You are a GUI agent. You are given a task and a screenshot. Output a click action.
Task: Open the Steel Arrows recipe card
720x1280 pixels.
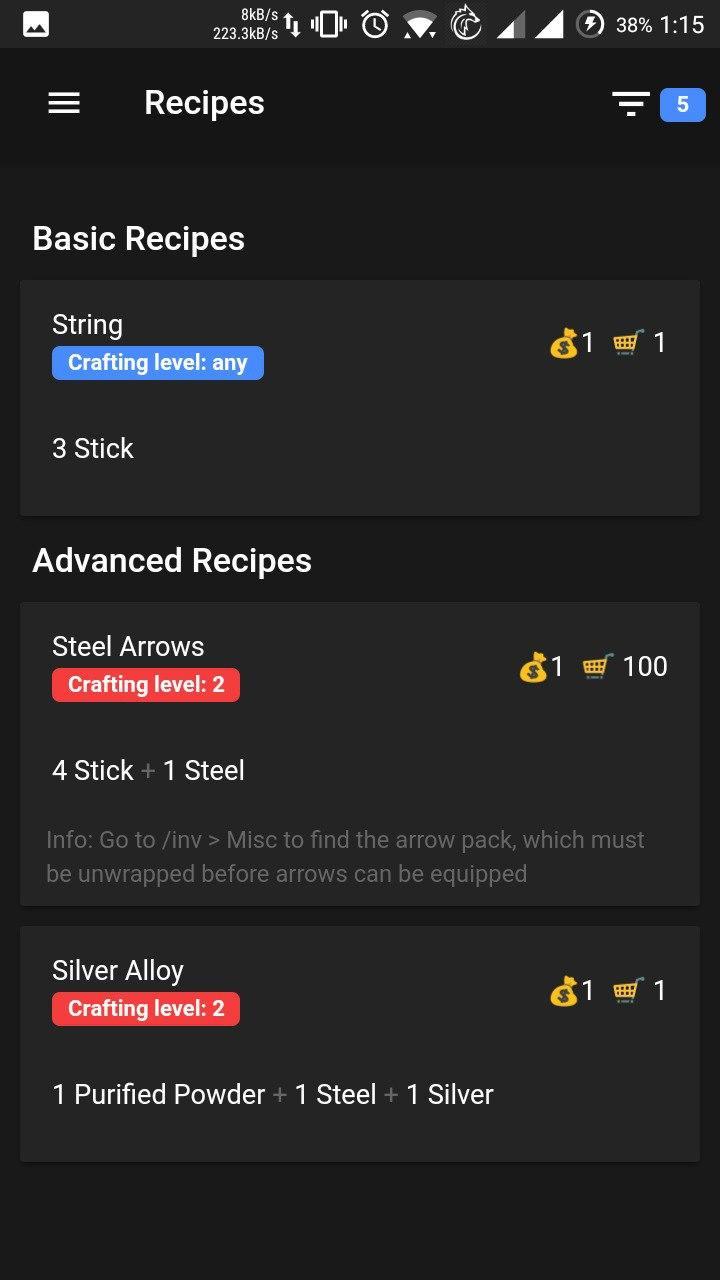tap(360, 752)
